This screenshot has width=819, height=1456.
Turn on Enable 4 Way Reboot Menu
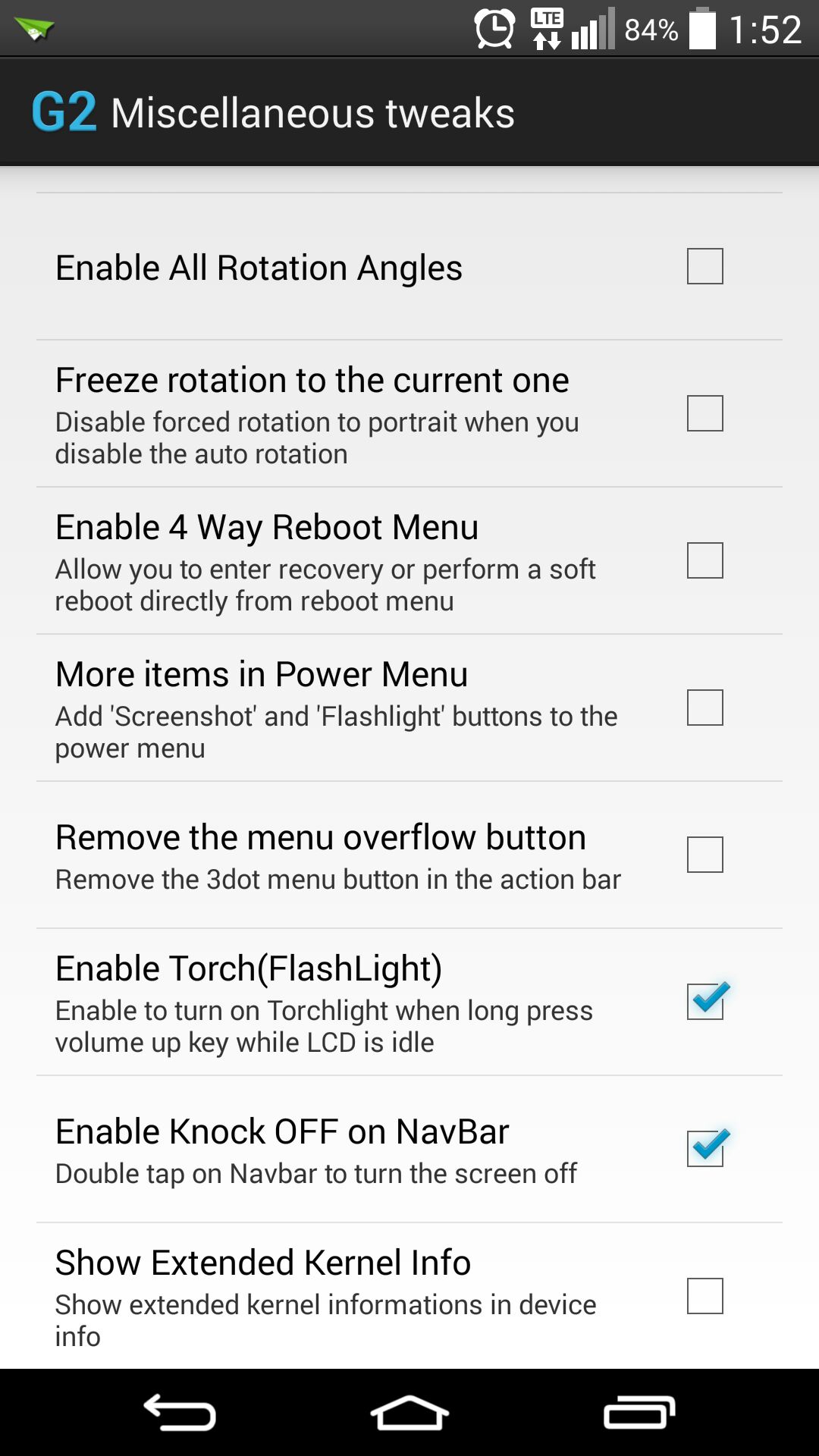pos(704,560)
